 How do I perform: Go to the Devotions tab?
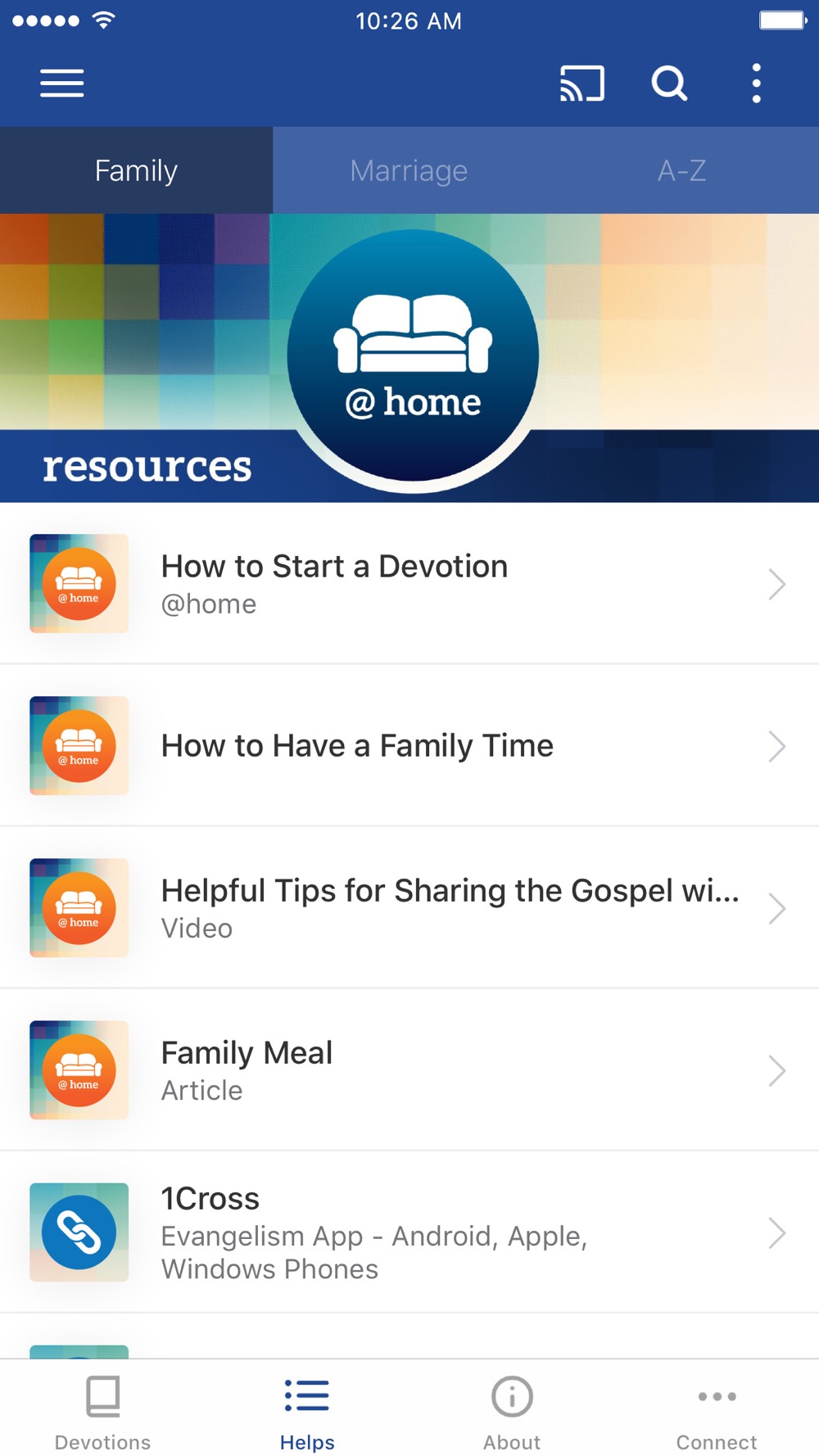point(102,1410)
